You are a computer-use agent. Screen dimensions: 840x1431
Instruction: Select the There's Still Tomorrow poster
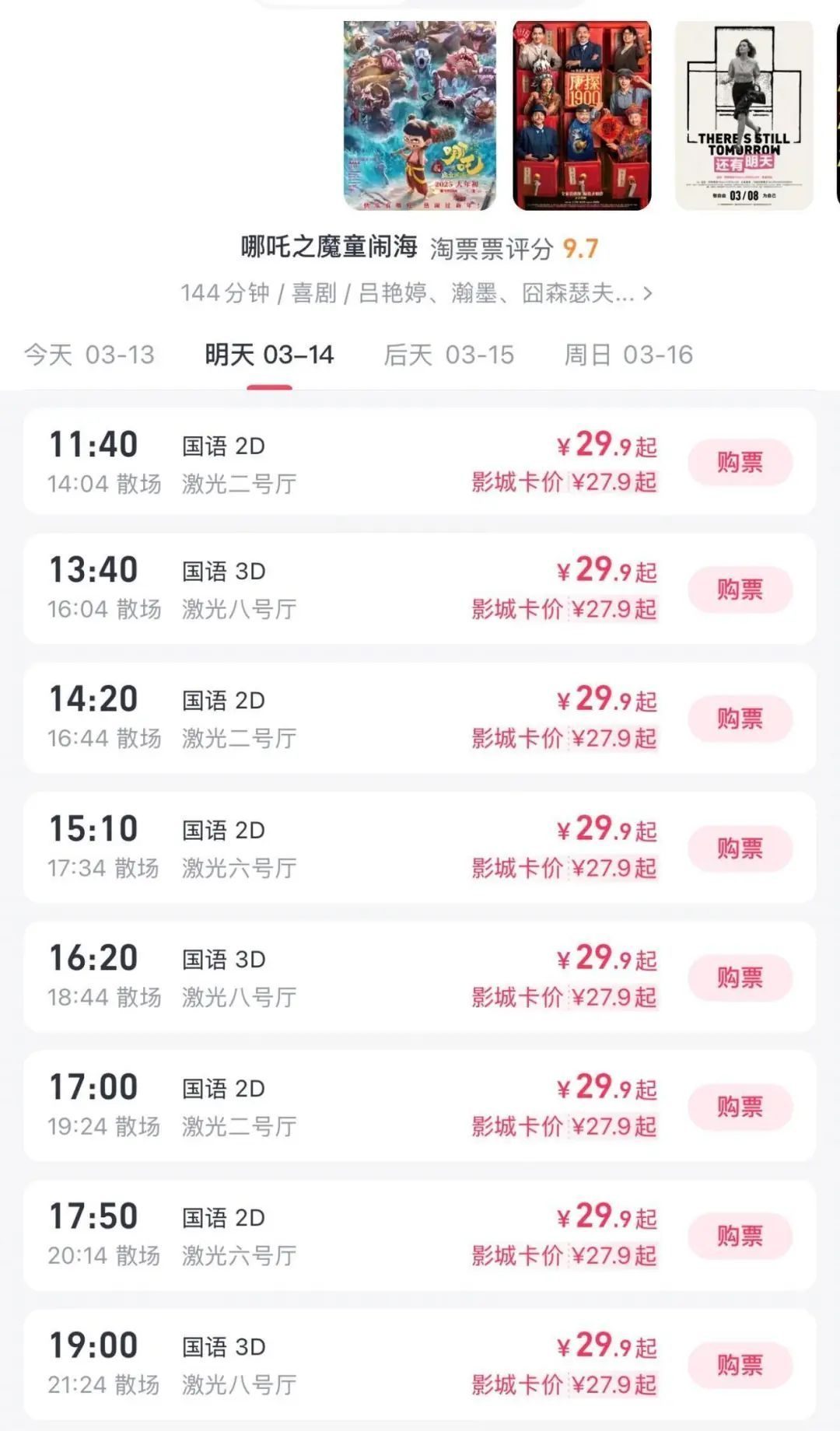[744, 115]
